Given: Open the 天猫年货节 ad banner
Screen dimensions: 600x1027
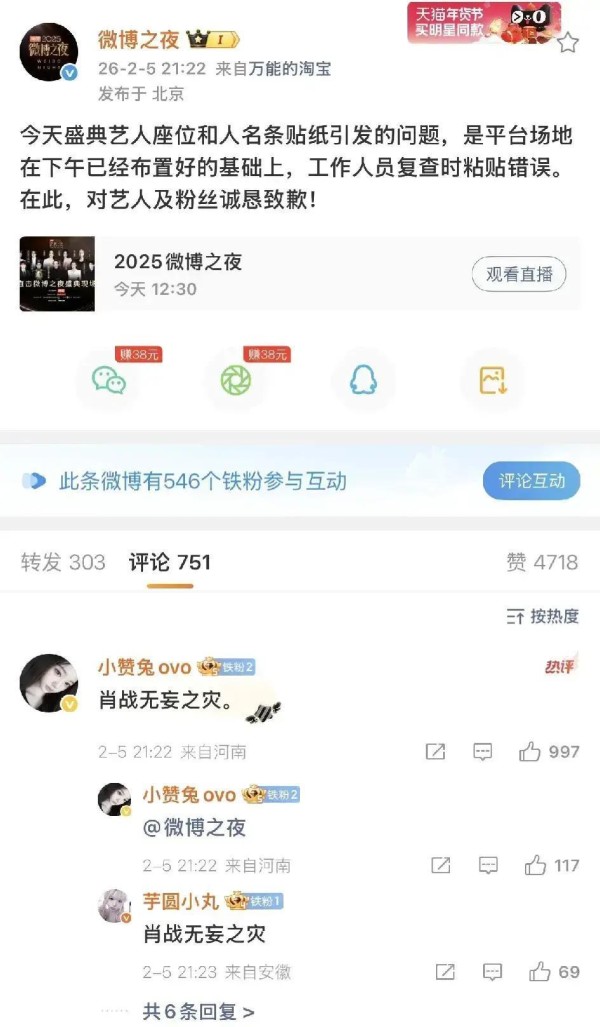Looking at the screenshot, I should (x=483, y=23).
